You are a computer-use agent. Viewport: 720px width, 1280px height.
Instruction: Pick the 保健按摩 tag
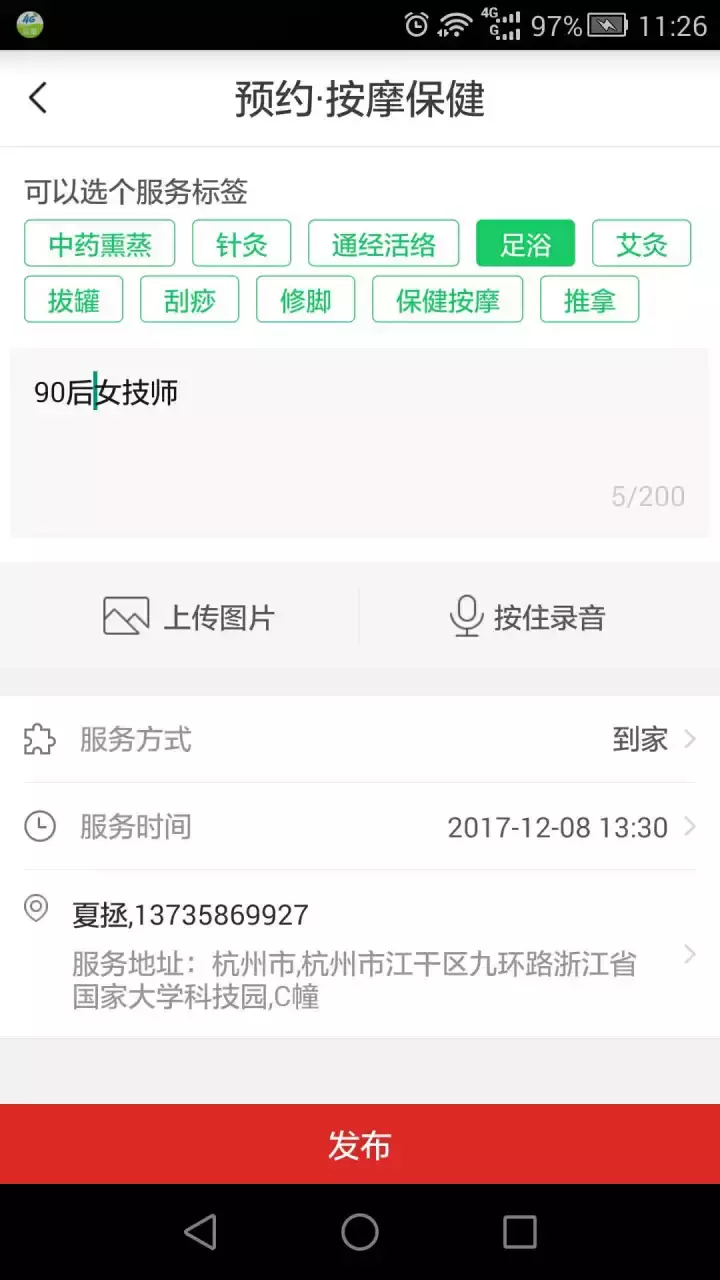pos(447,300)
